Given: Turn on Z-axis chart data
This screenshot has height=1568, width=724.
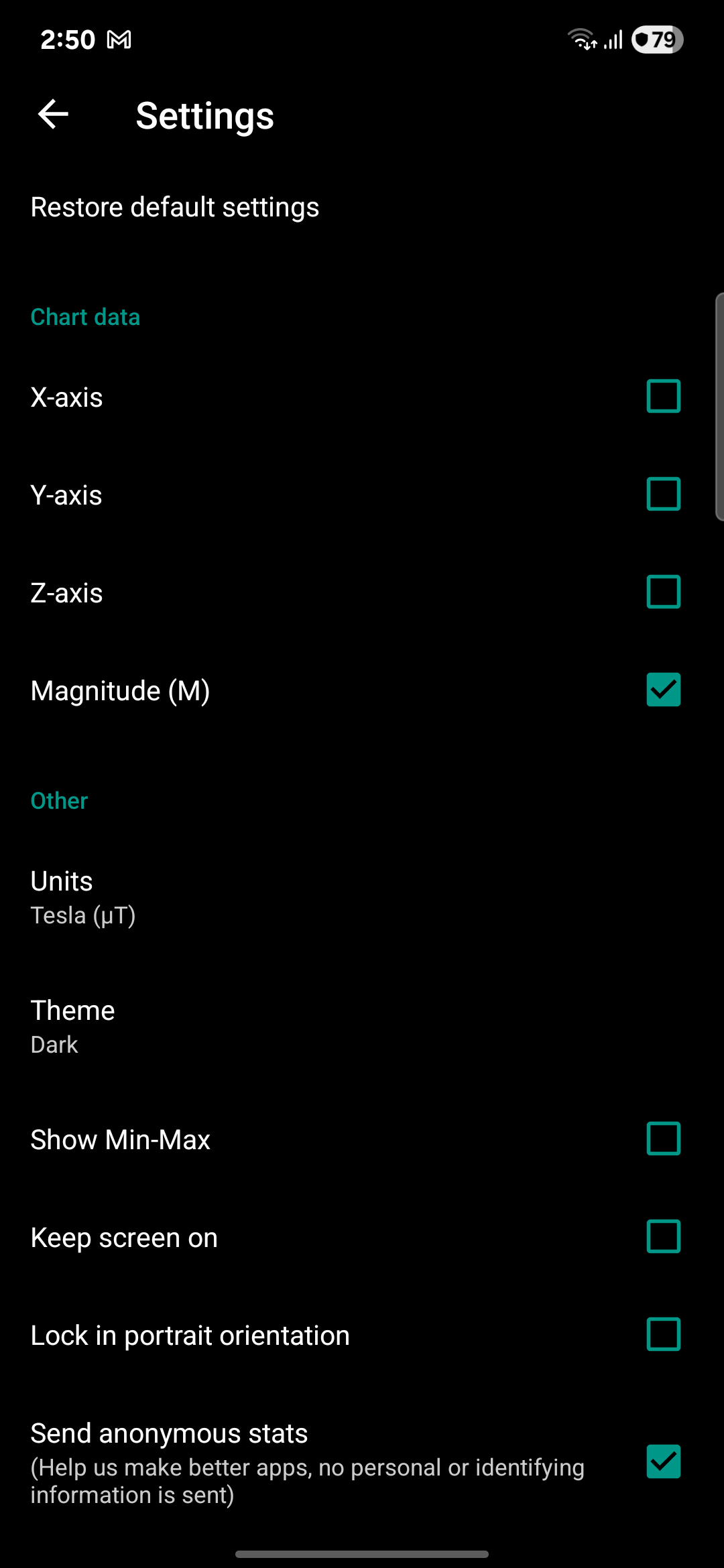Looking at the screenshot, I should click(x=663, y=592).
